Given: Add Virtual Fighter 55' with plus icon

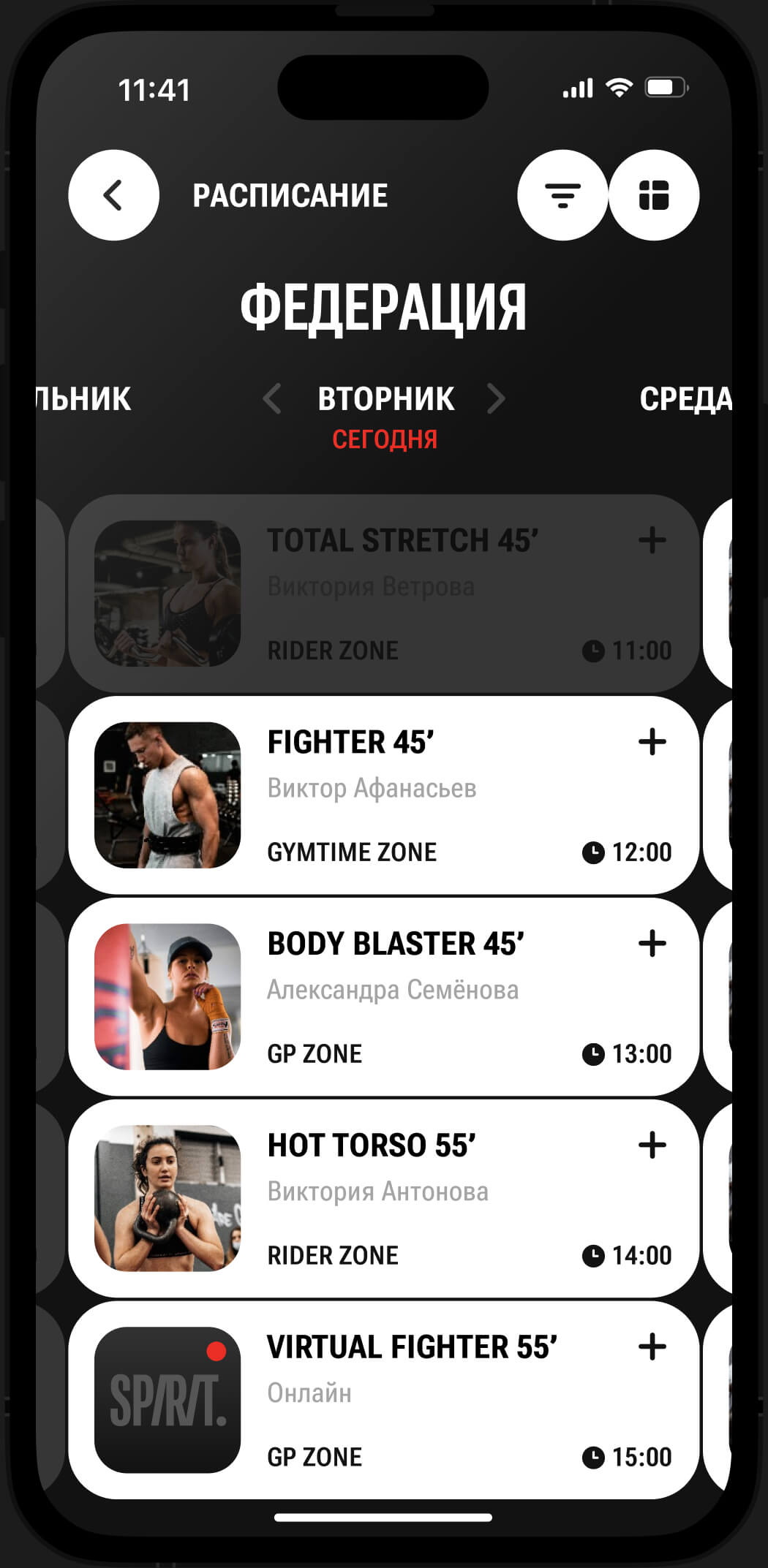Looking at the screenshot, I should 652,1347.
